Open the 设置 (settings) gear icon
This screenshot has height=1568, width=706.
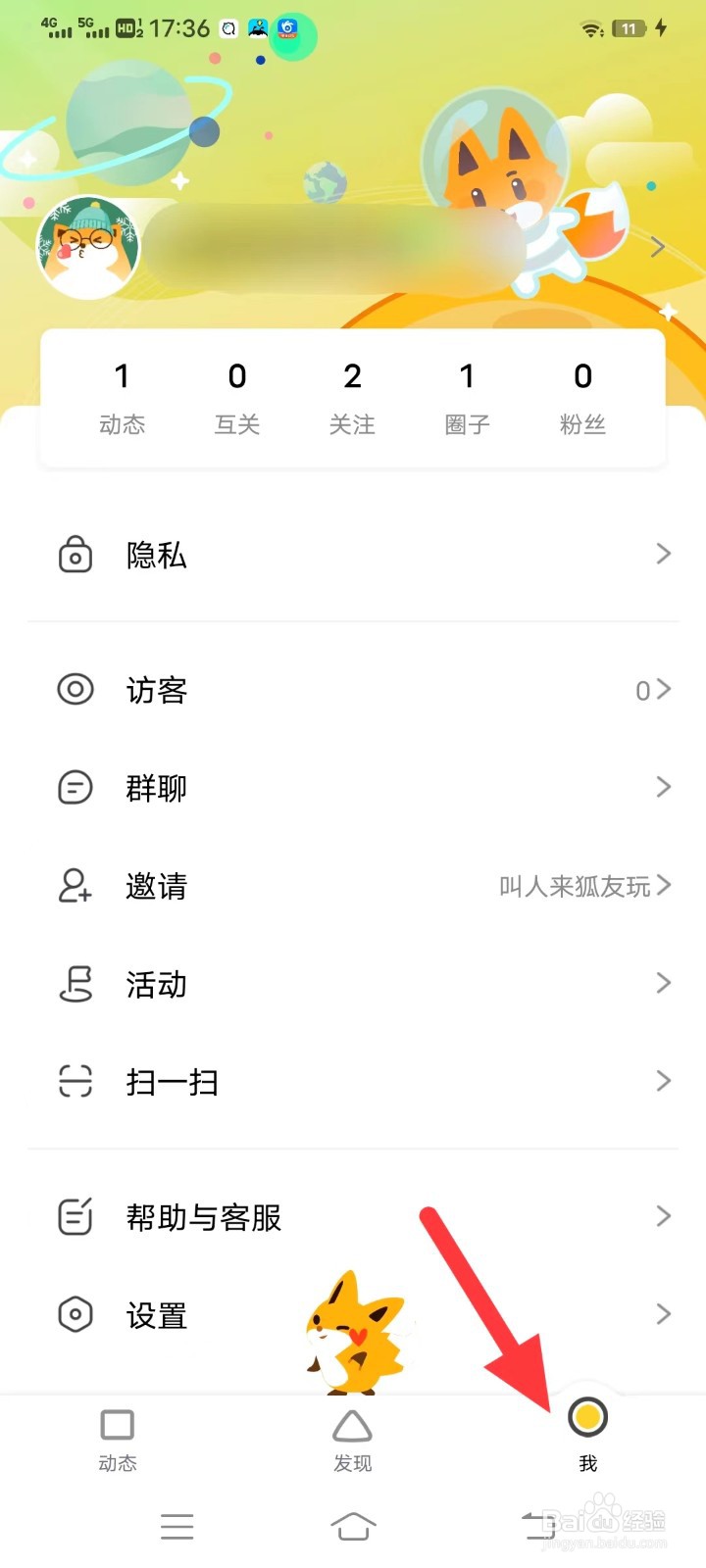76,1315
